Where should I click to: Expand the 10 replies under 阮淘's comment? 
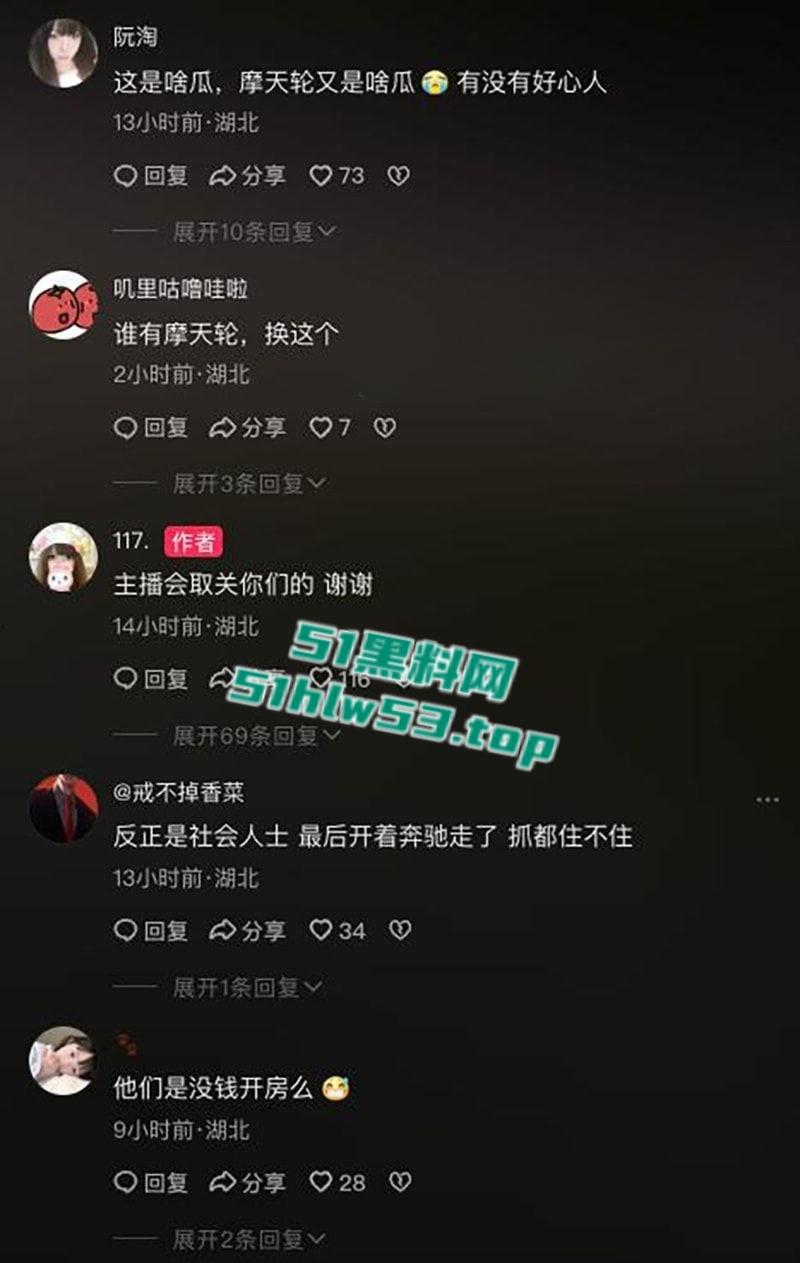(250, 228)
